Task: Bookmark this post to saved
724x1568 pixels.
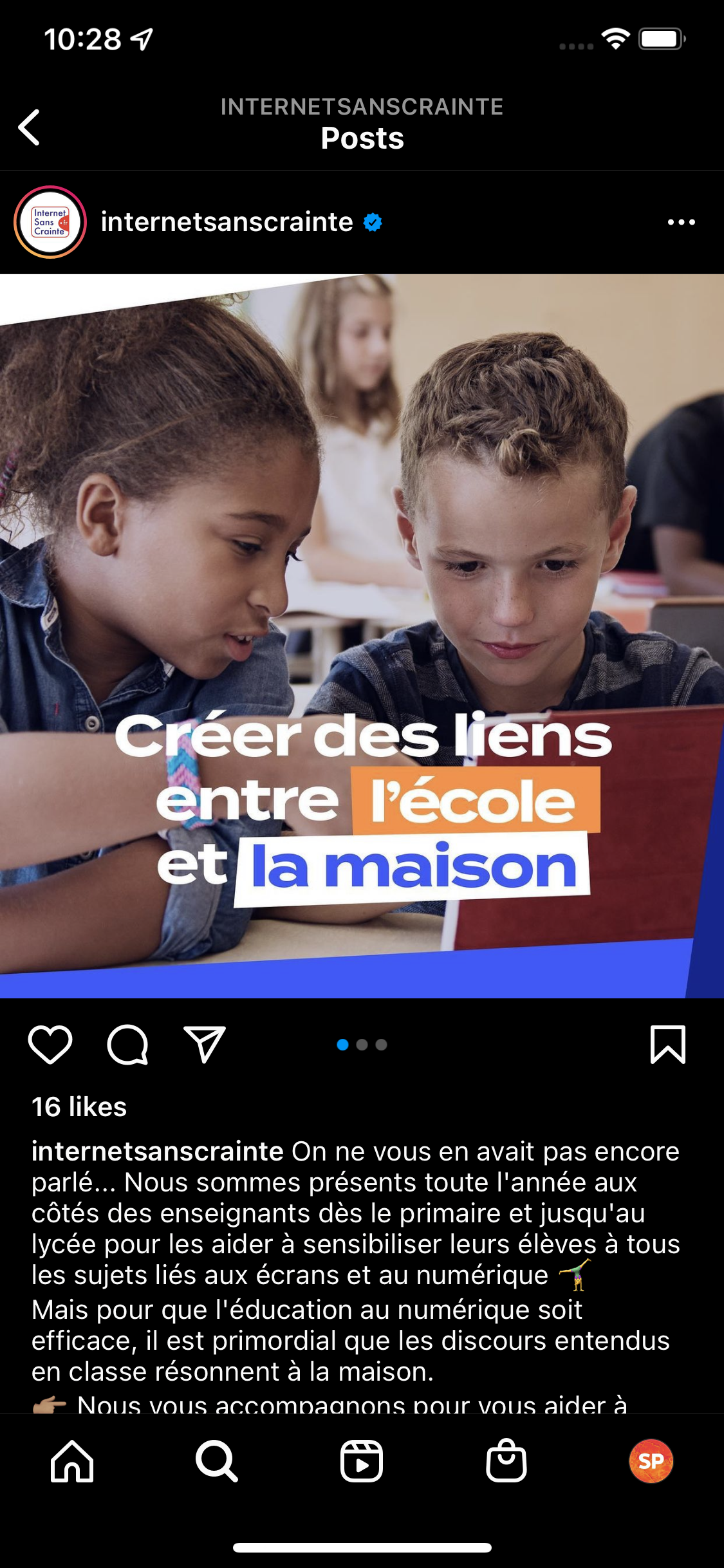Action: (x=667, y=1044)
